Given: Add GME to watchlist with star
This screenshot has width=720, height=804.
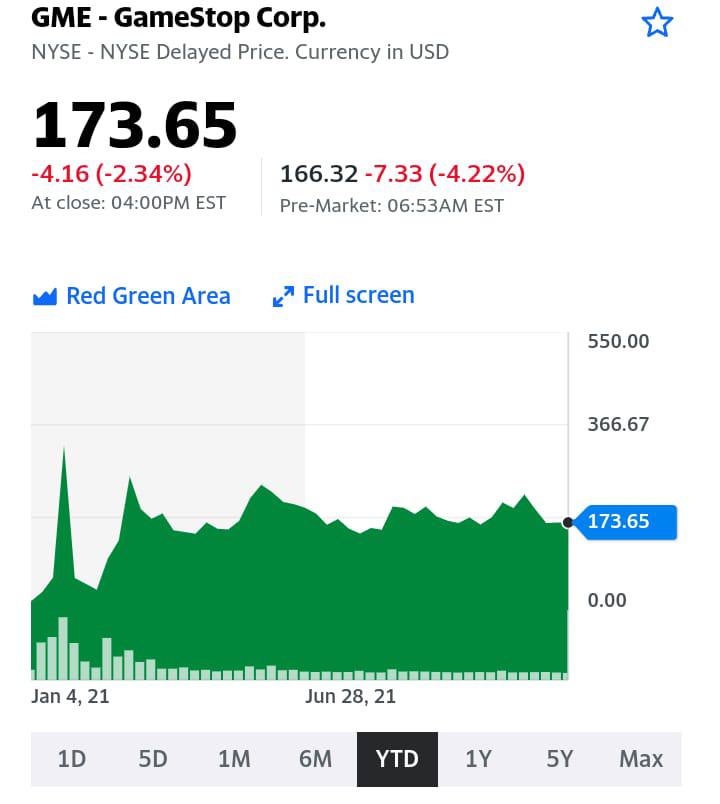Looking at the screenshot, I should (657, 23).
